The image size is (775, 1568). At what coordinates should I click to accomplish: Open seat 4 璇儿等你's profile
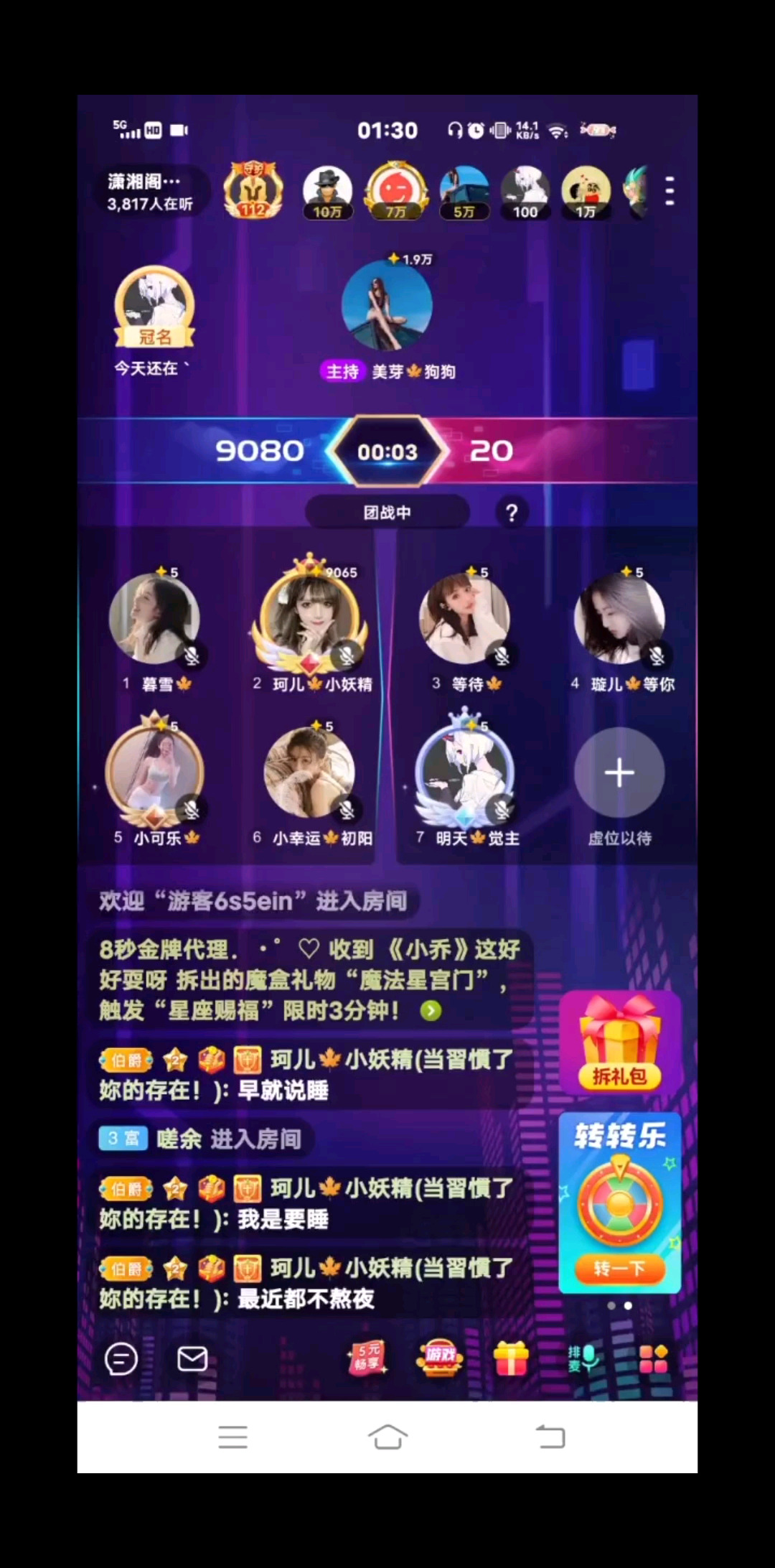pyautogui.click(x=619, y=619)
